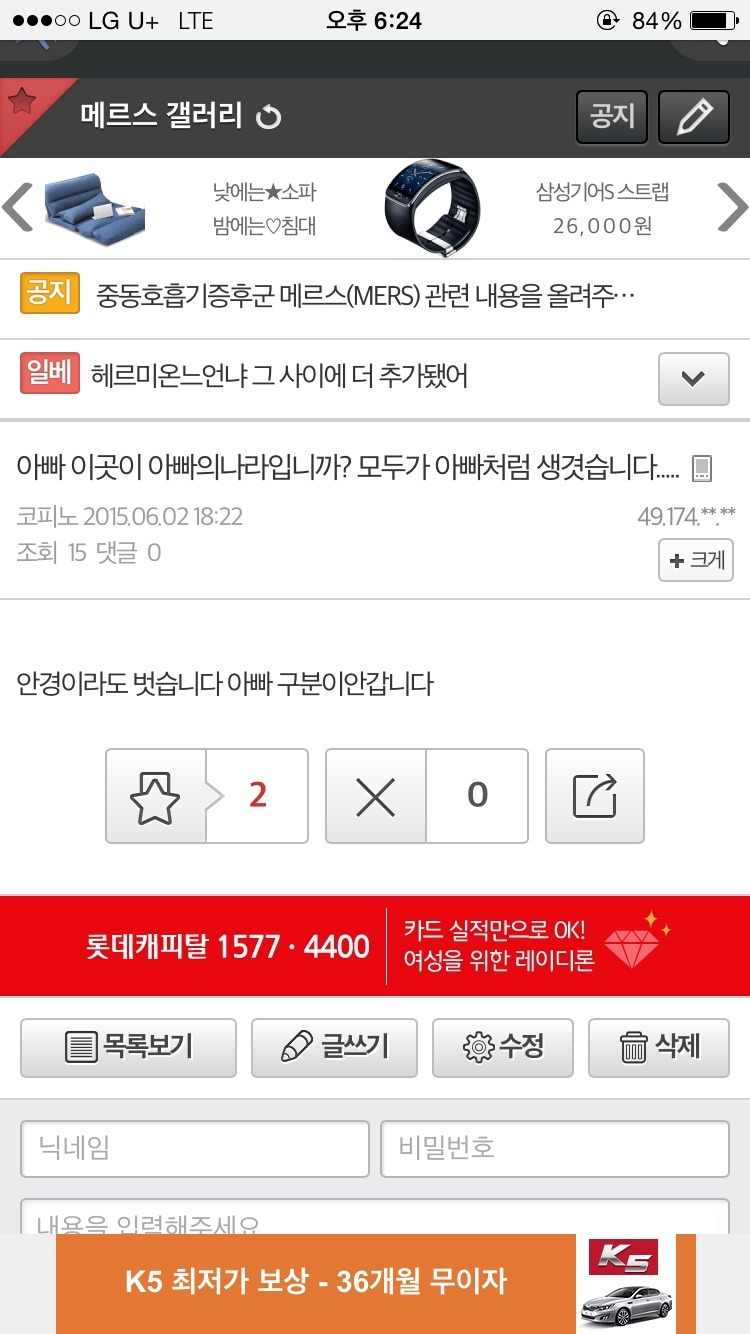This screenshot has height=1334, width=750.
Task: Tap the X icon to downvote post
Action: click(x=375, y=796)
